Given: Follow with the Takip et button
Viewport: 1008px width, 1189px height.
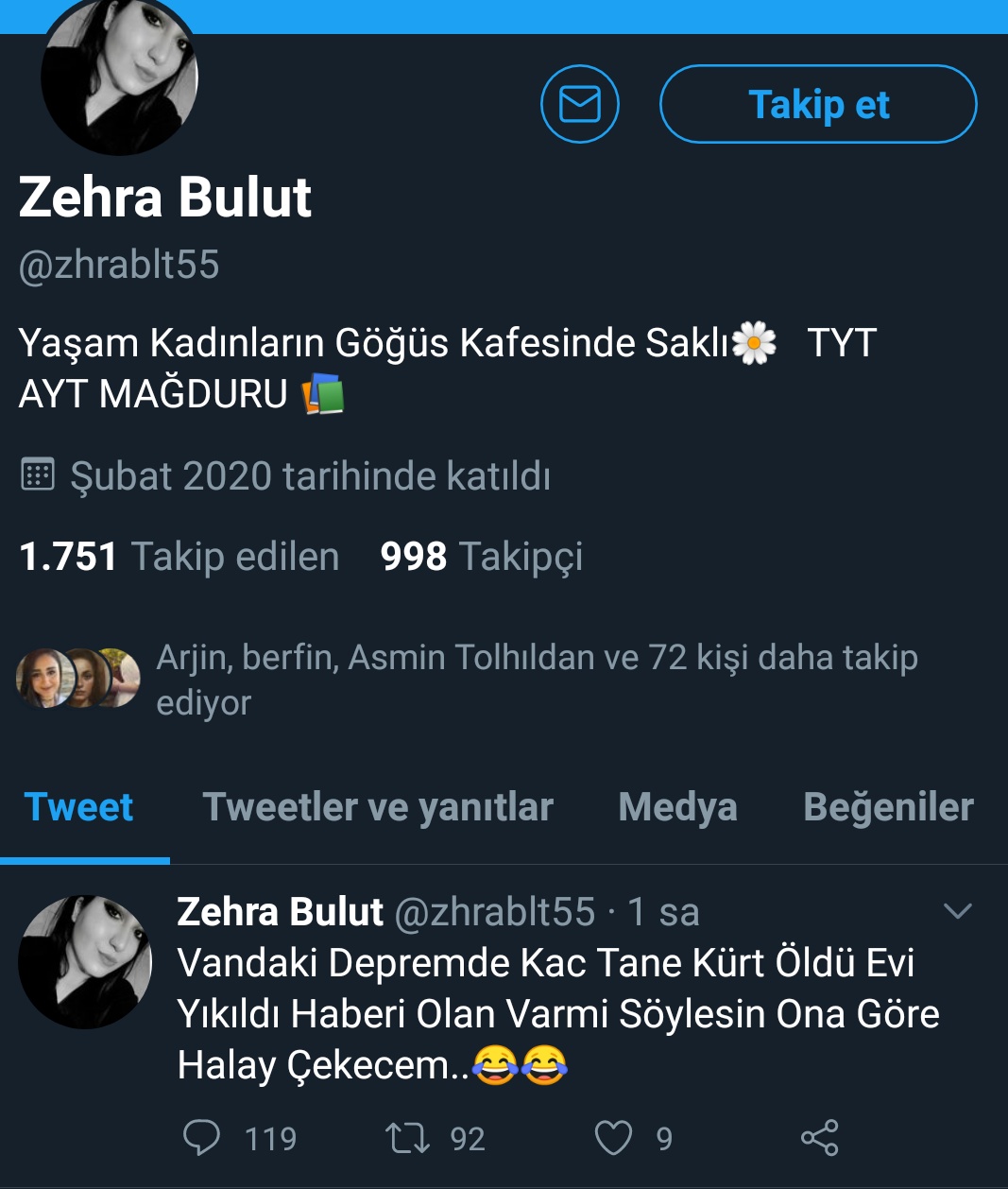Looking at the screenshot, I should 817,104.
